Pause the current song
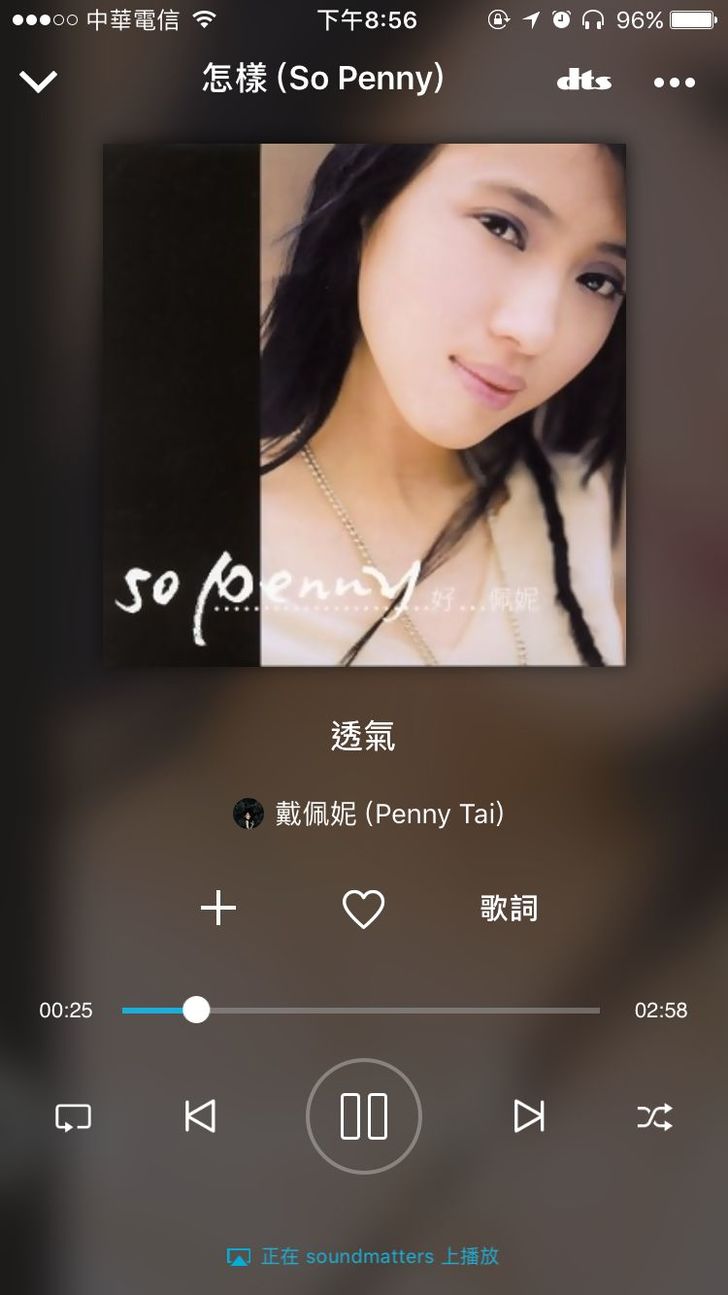The width and height of the screenshot is (728, 1295). (x=363, y=1116)
